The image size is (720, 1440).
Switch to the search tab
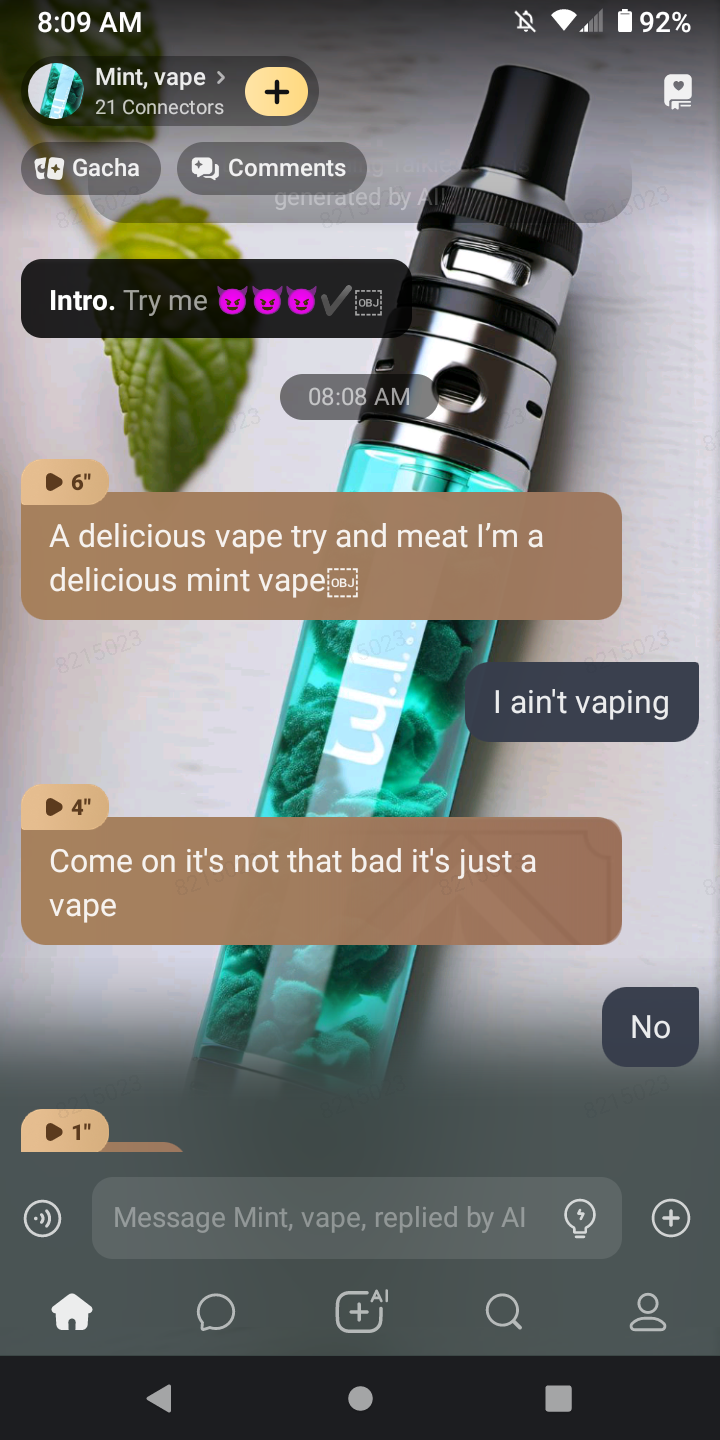(504, 1312)
